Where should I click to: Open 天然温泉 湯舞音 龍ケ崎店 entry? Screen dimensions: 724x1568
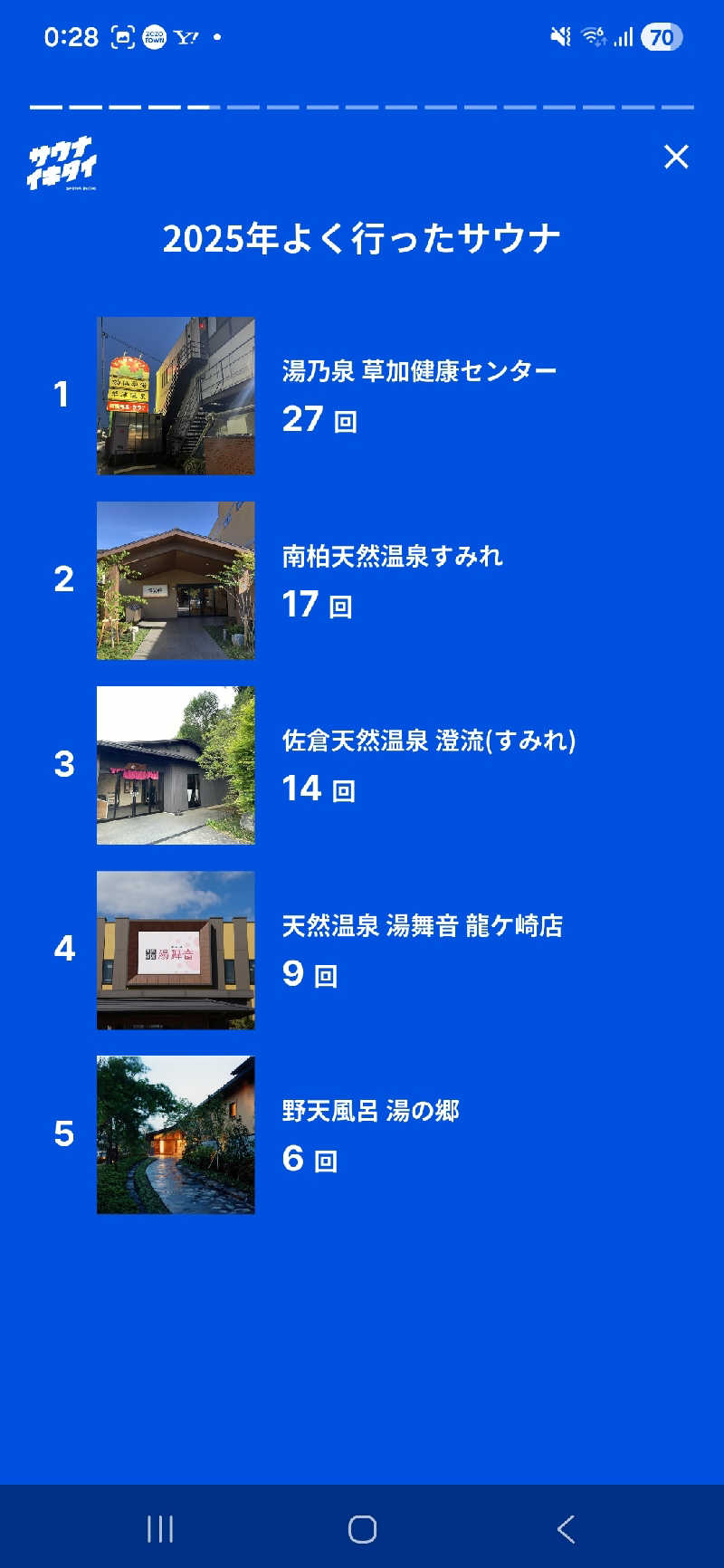point(362,950)
